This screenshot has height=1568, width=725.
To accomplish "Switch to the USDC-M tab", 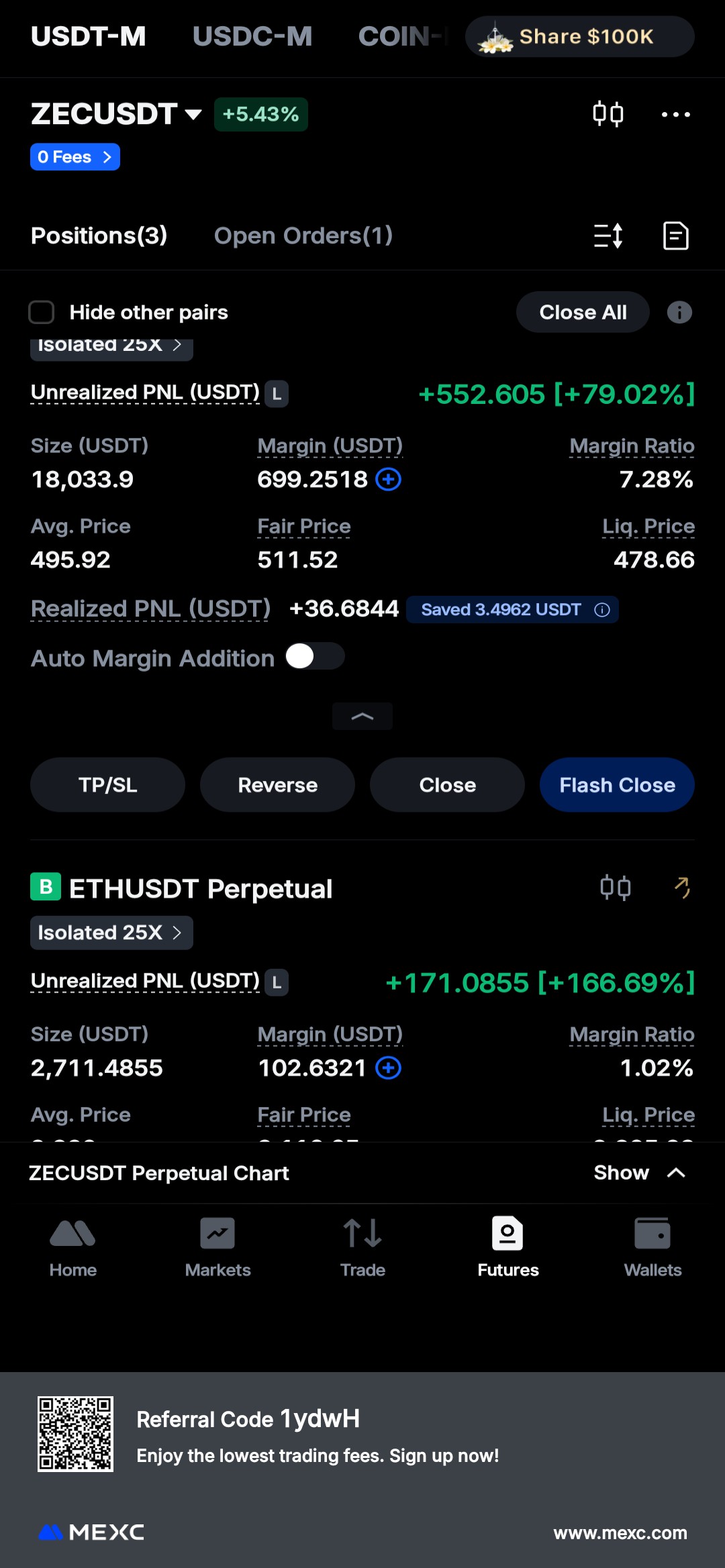I will pos(252,37).
